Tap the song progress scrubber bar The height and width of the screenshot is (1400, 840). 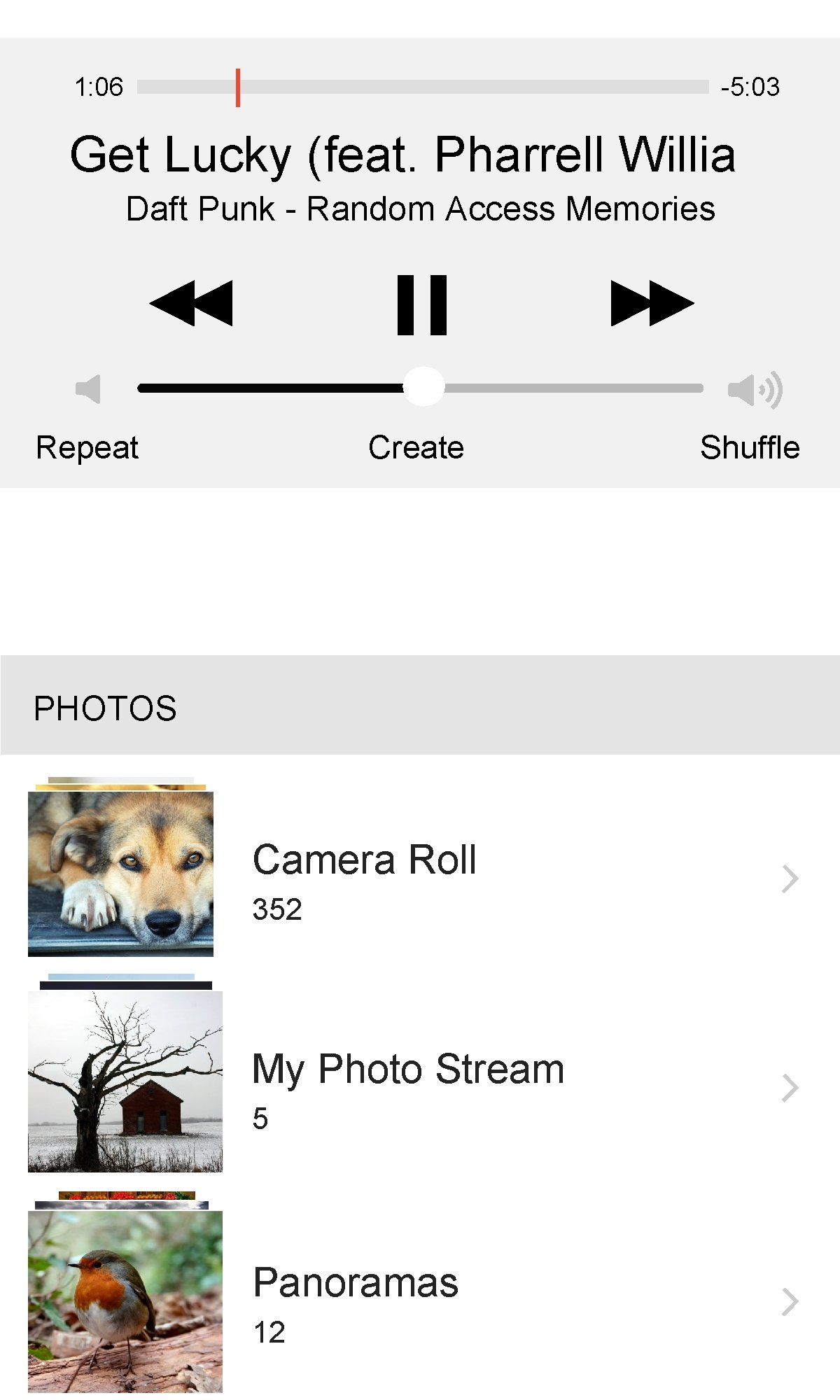tap(423, 87)
